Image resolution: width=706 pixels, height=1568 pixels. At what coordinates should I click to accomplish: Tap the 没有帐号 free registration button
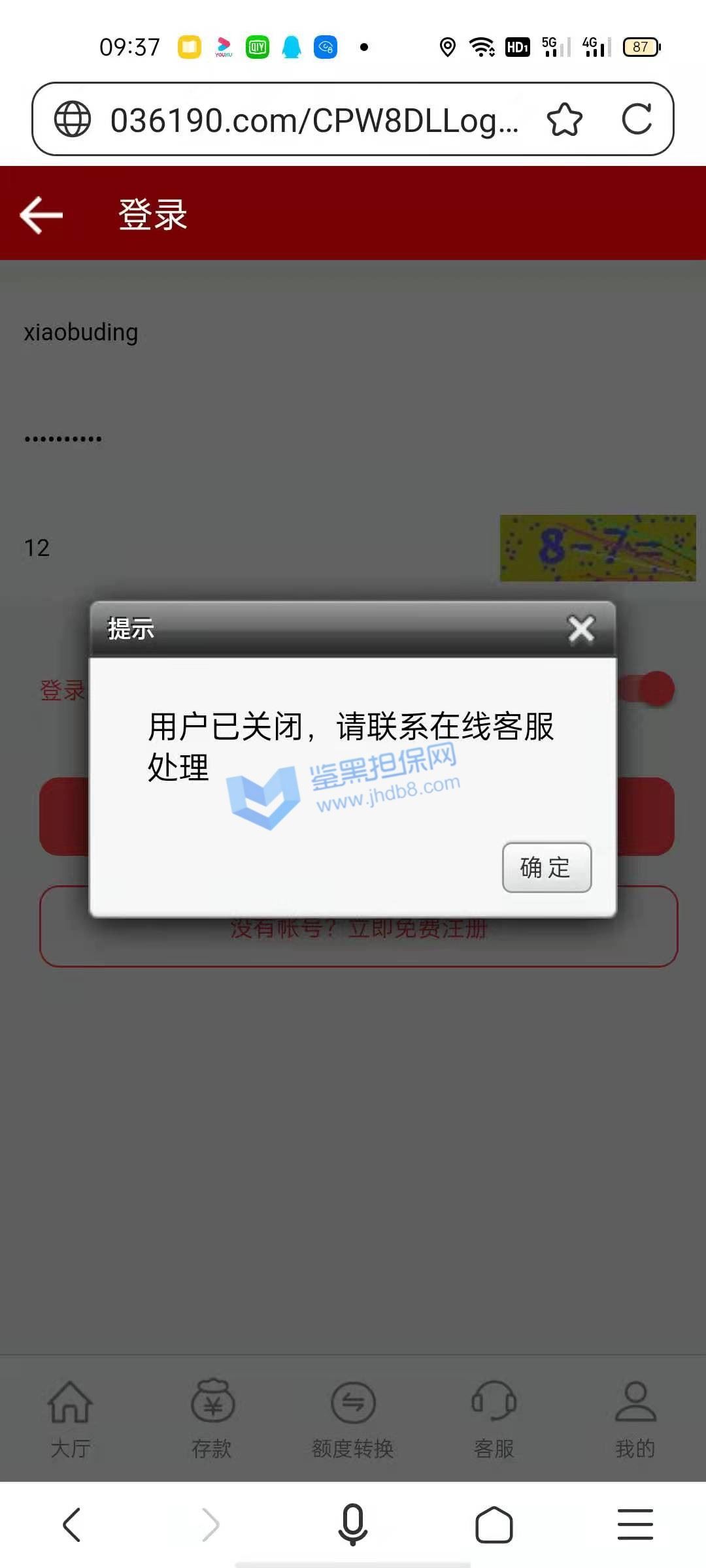358,926
